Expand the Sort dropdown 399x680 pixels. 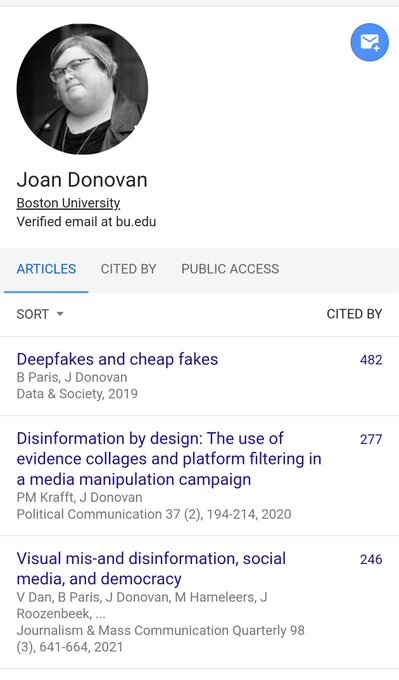click(40, 314)
